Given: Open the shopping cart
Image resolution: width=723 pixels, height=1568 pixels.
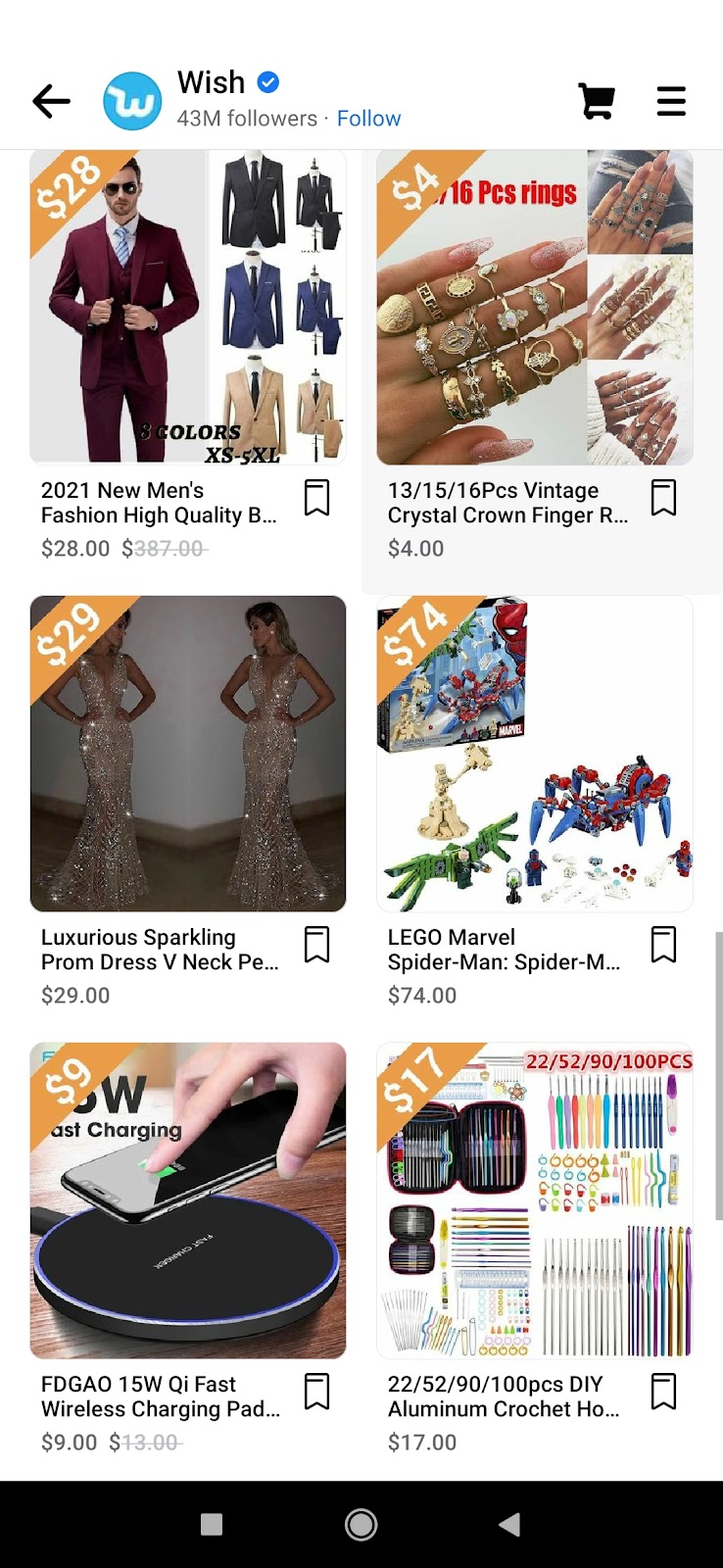Looking at the screenshot, I should (596, 101).
